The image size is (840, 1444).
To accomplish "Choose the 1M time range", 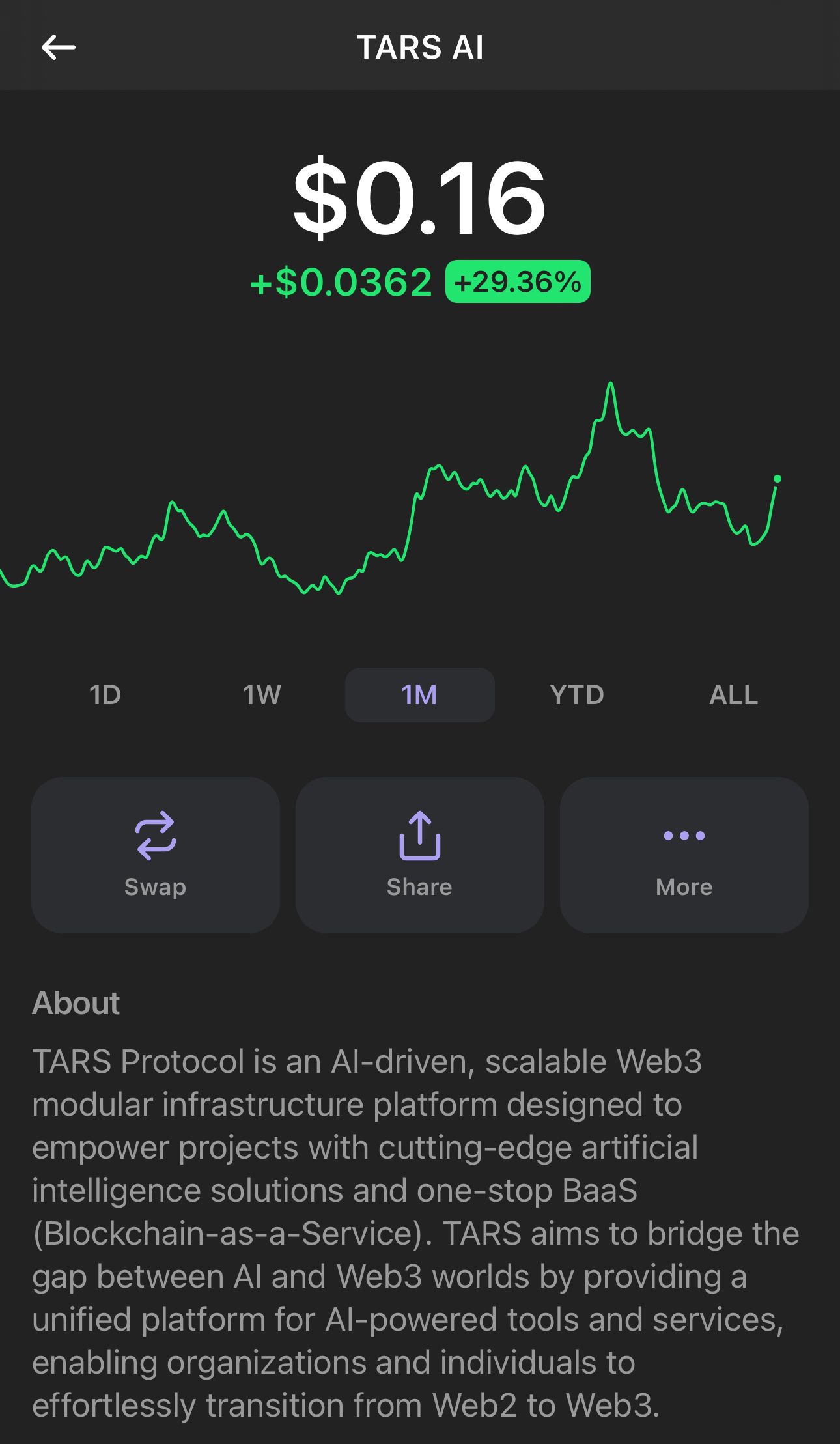I will pos(419,695).
